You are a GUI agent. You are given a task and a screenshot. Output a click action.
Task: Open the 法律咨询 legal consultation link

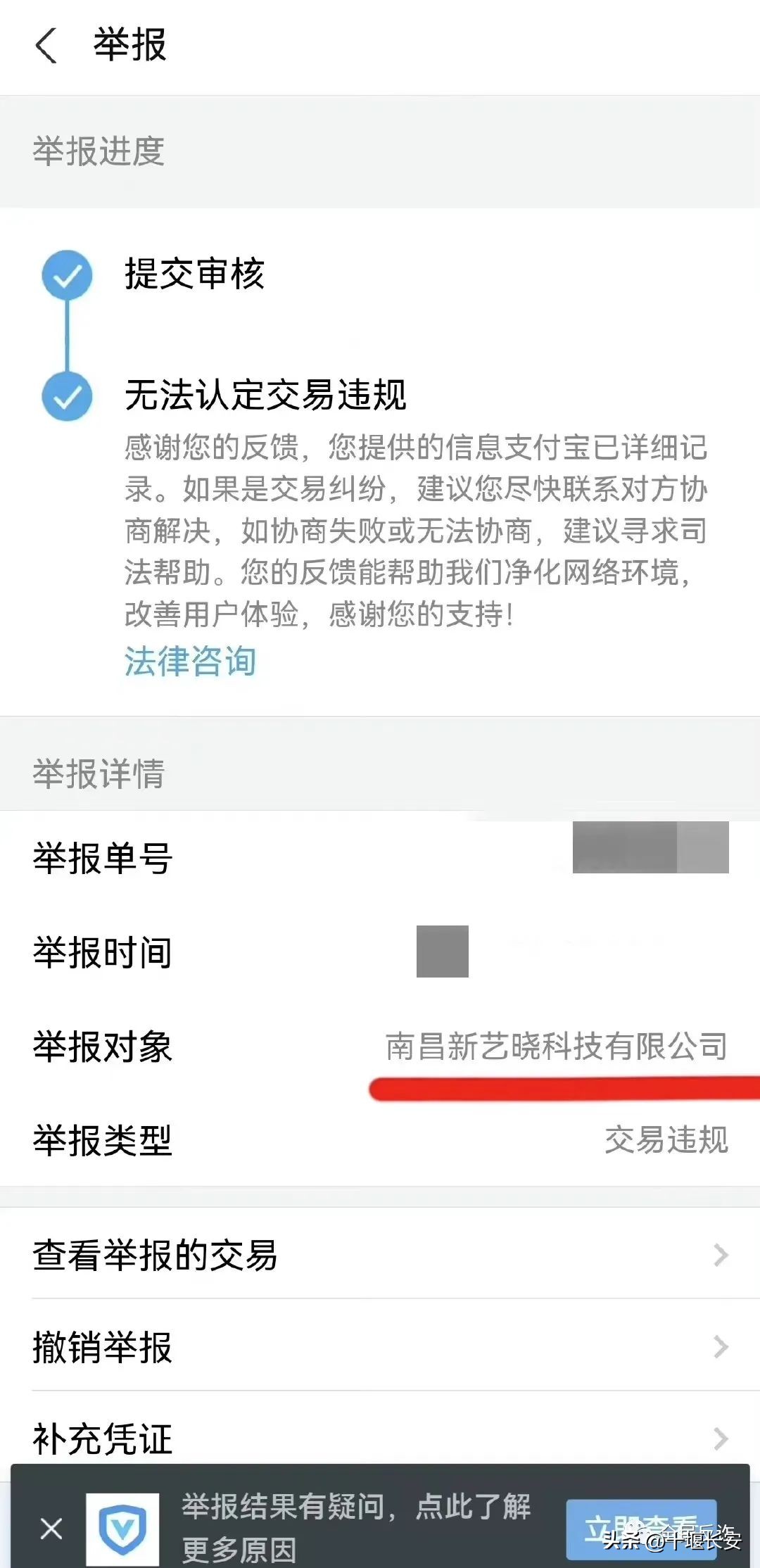[x=189, y=660]
